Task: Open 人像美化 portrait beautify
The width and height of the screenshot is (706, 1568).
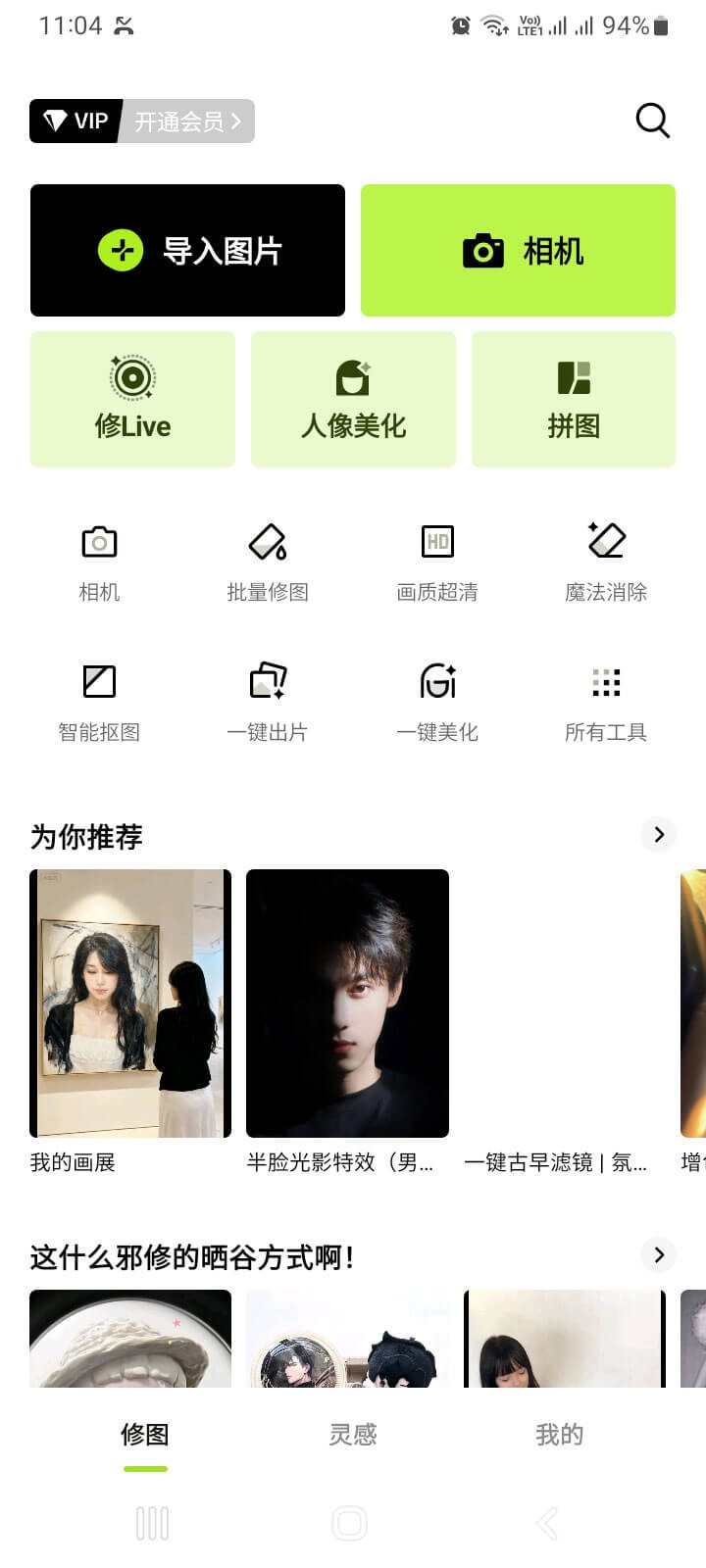Action: click(353, 399)
